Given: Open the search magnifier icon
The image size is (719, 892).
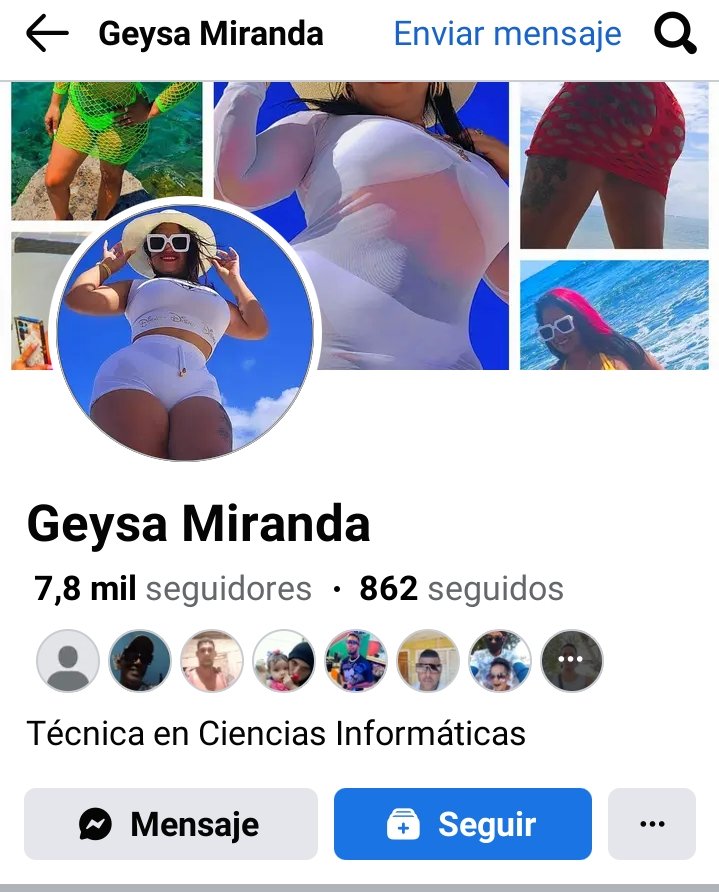Looking at the screenshot, I should point(675,34).
